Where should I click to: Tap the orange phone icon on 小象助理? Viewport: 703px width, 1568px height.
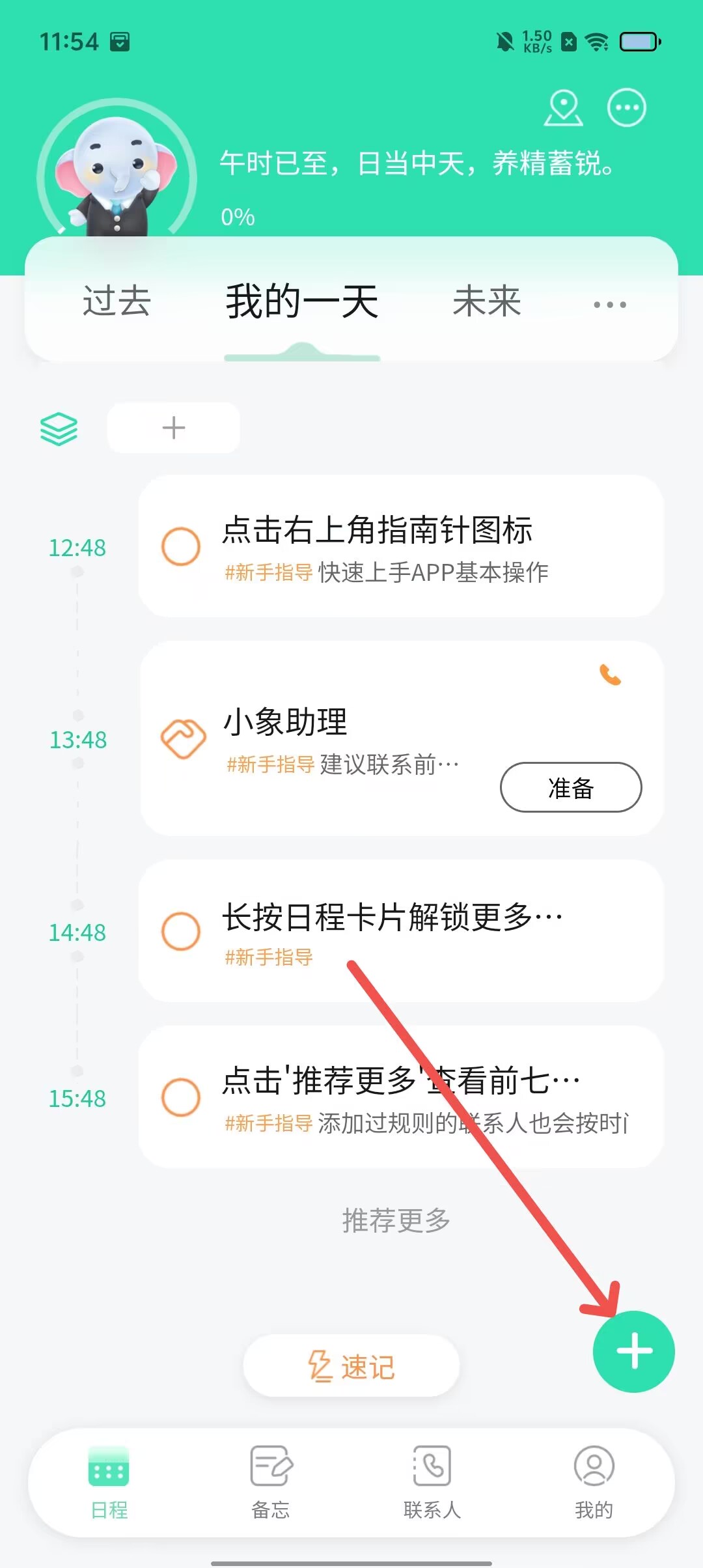[610, 675]
